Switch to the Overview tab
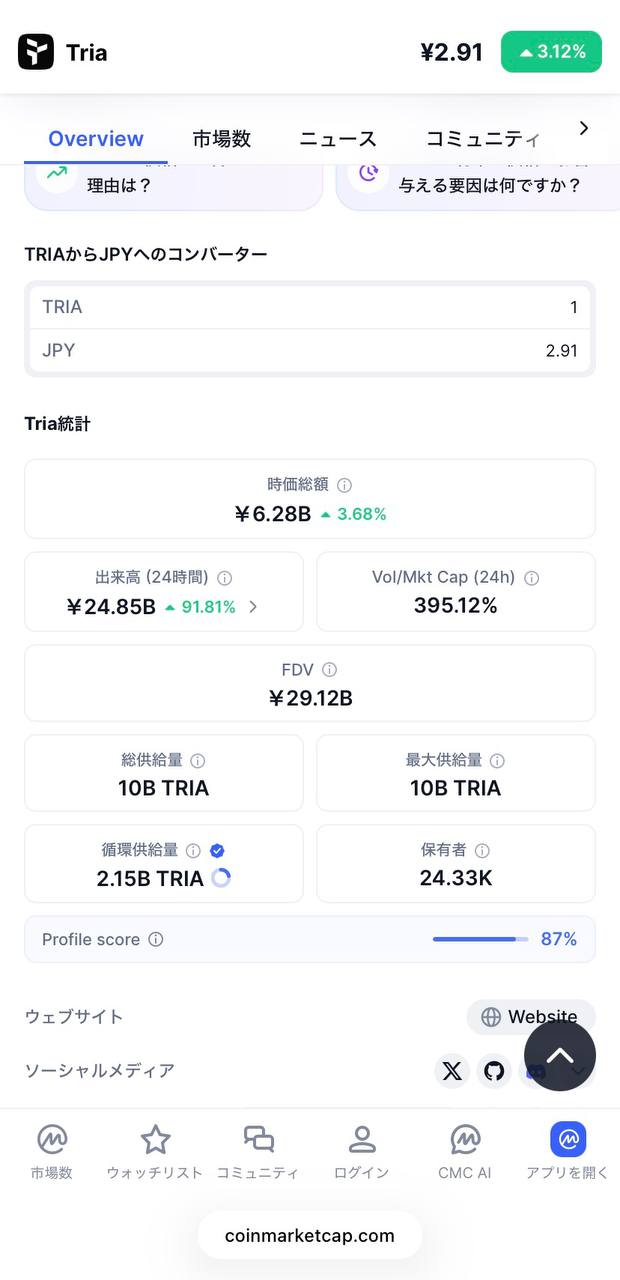Viewport: 620px width, 1280px height. 96,139
